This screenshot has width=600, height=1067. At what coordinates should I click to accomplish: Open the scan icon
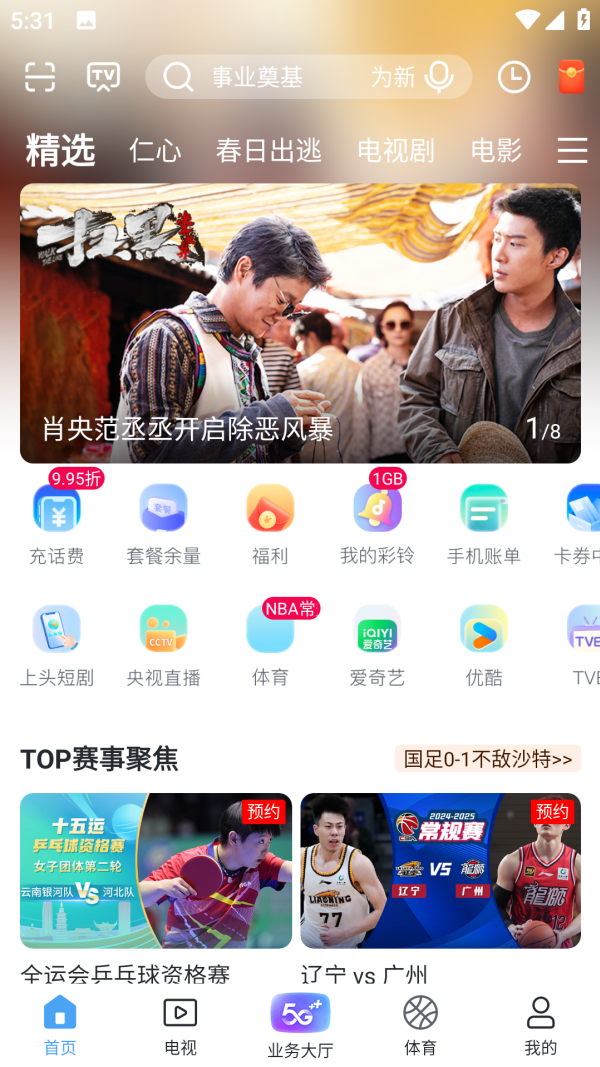point(40,77)
